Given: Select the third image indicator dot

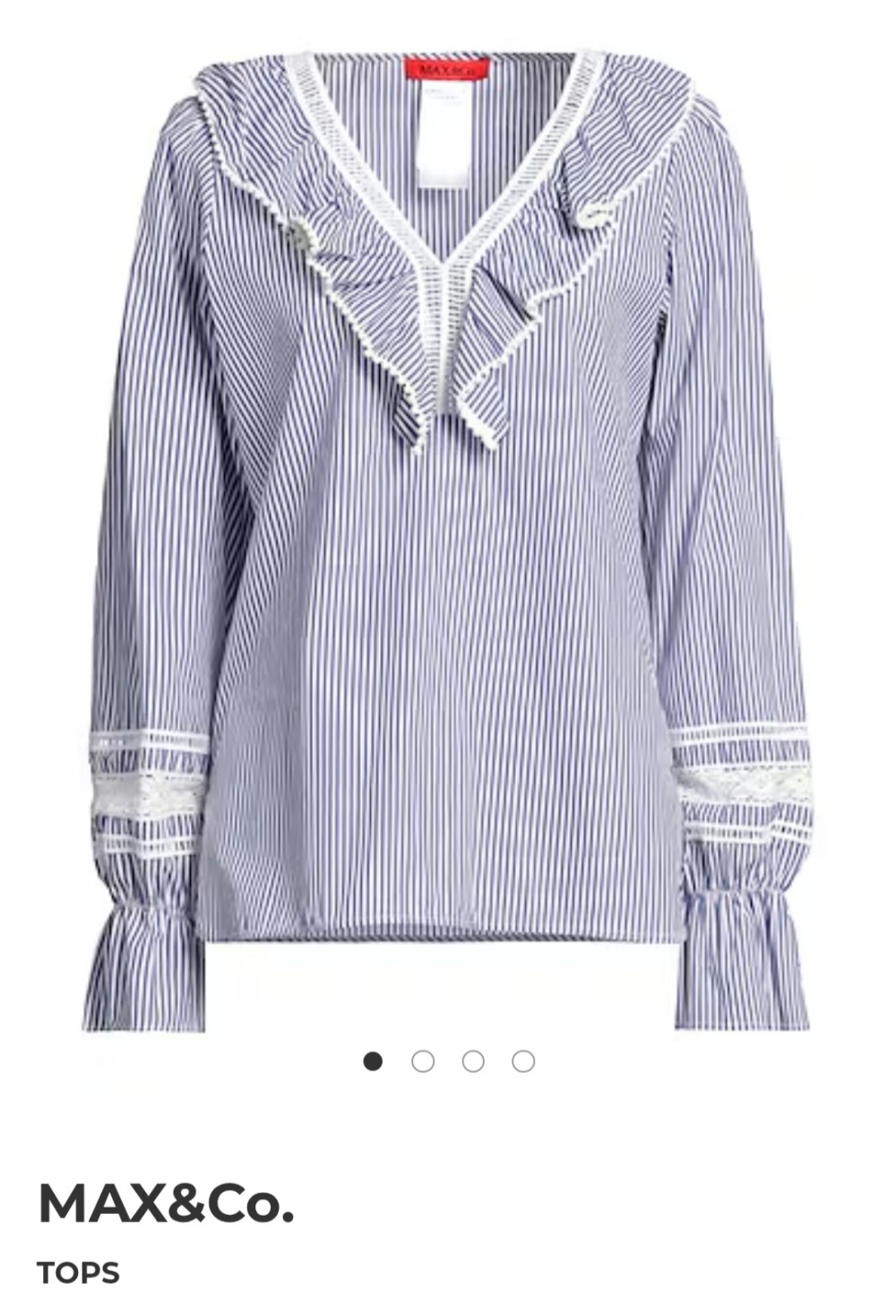Looking at the screenshot, I should 473,1061.
